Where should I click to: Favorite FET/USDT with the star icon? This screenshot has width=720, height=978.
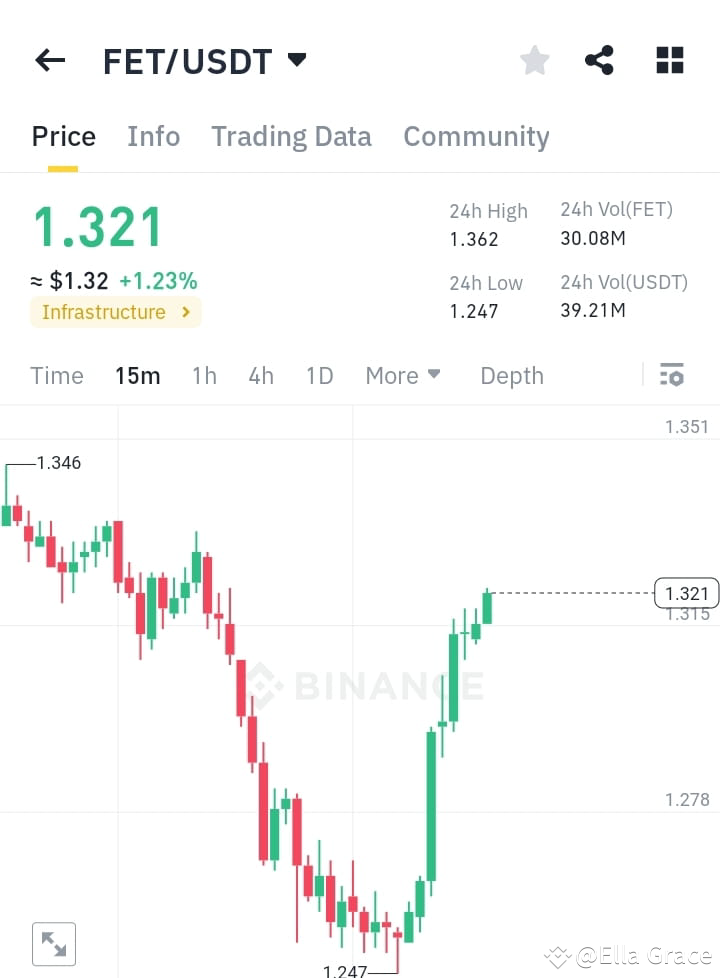point(534,60)
